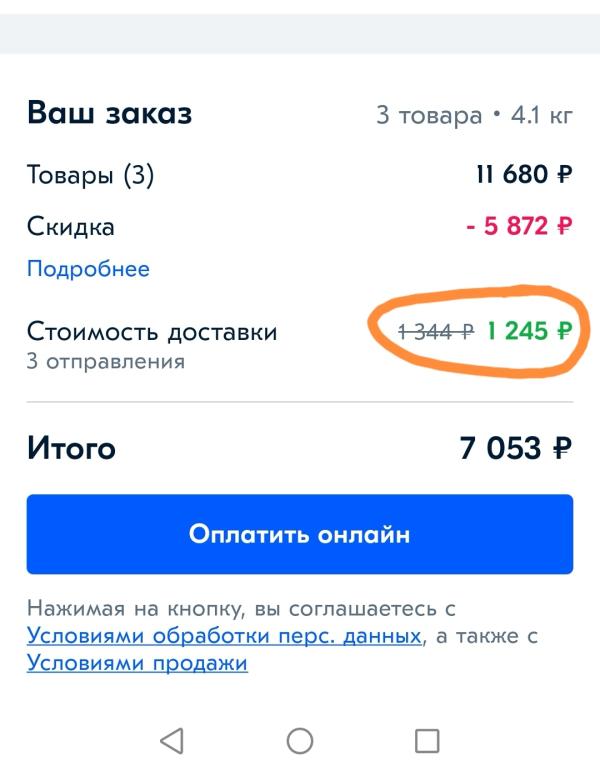
Task: Go to the system home screen
Action: (300, 741)
